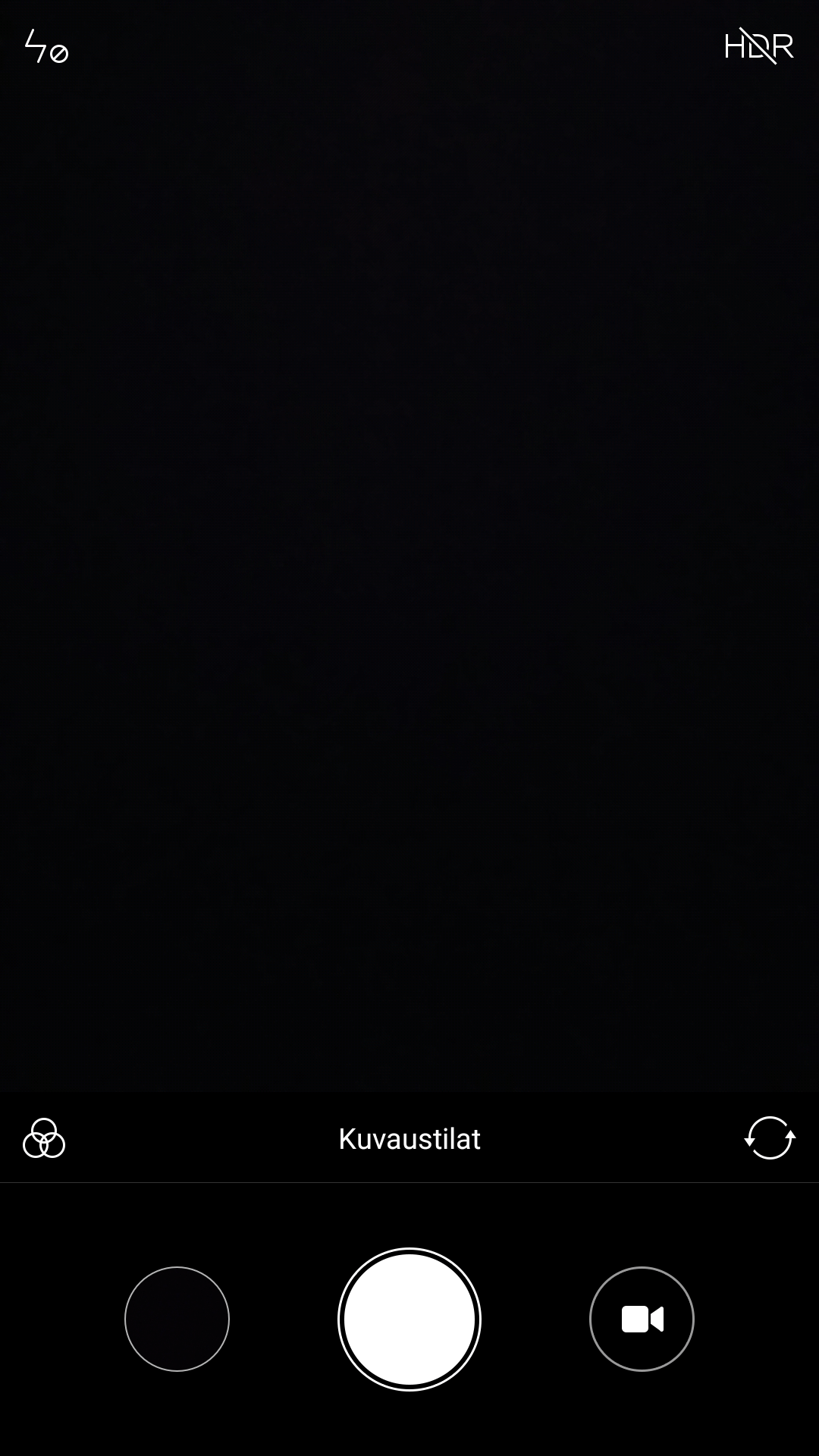The width and height of the screenshot is (819, 1456).
Task: Switch between front and rear camera
Action: (770, 1138)
